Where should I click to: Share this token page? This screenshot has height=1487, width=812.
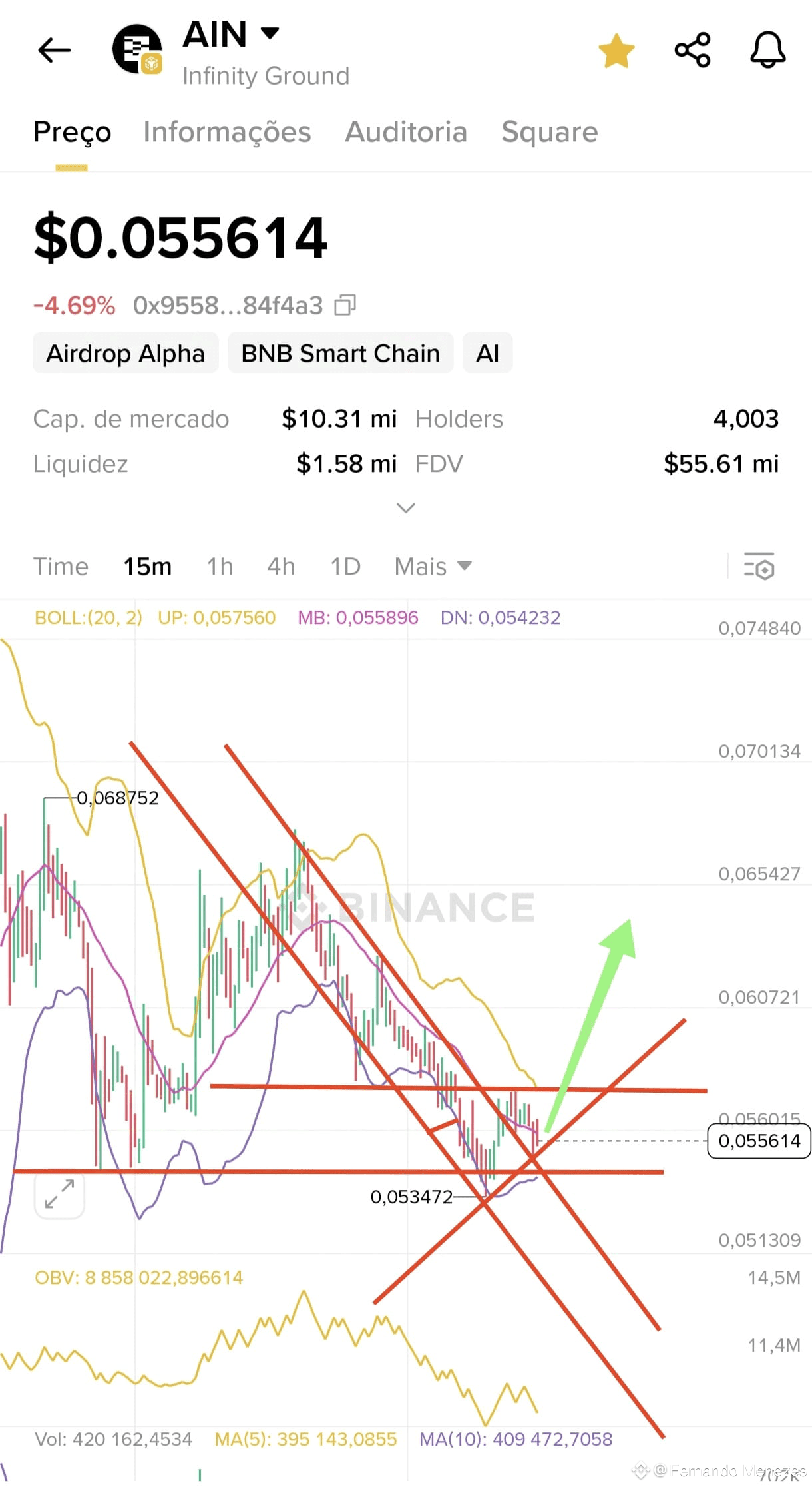(x=692, y=50)
